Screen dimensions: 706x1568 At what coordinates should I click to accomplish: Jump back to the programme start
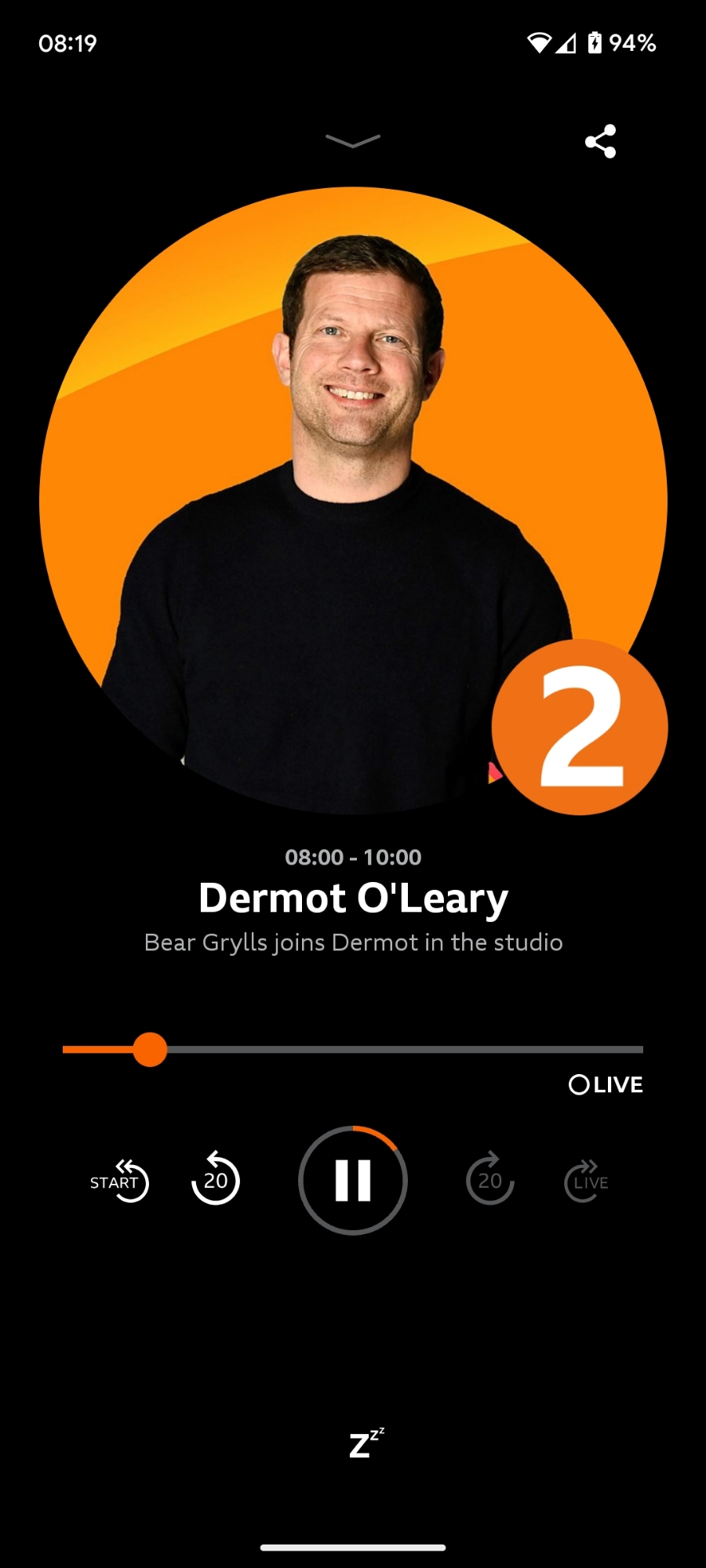[119, 1180]
